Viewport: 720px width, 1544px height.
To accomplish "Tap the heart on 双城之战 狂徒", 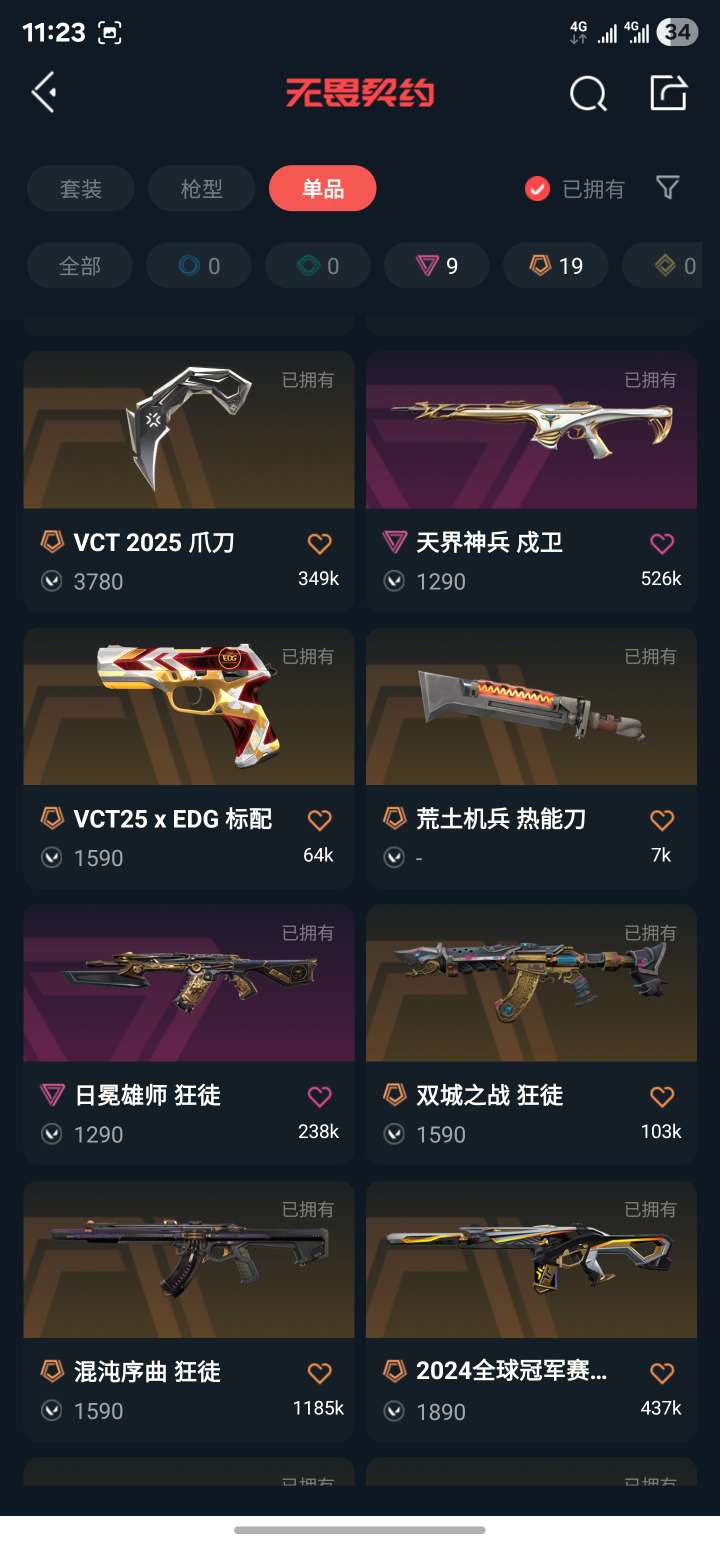I will [x=662, y=1096].
